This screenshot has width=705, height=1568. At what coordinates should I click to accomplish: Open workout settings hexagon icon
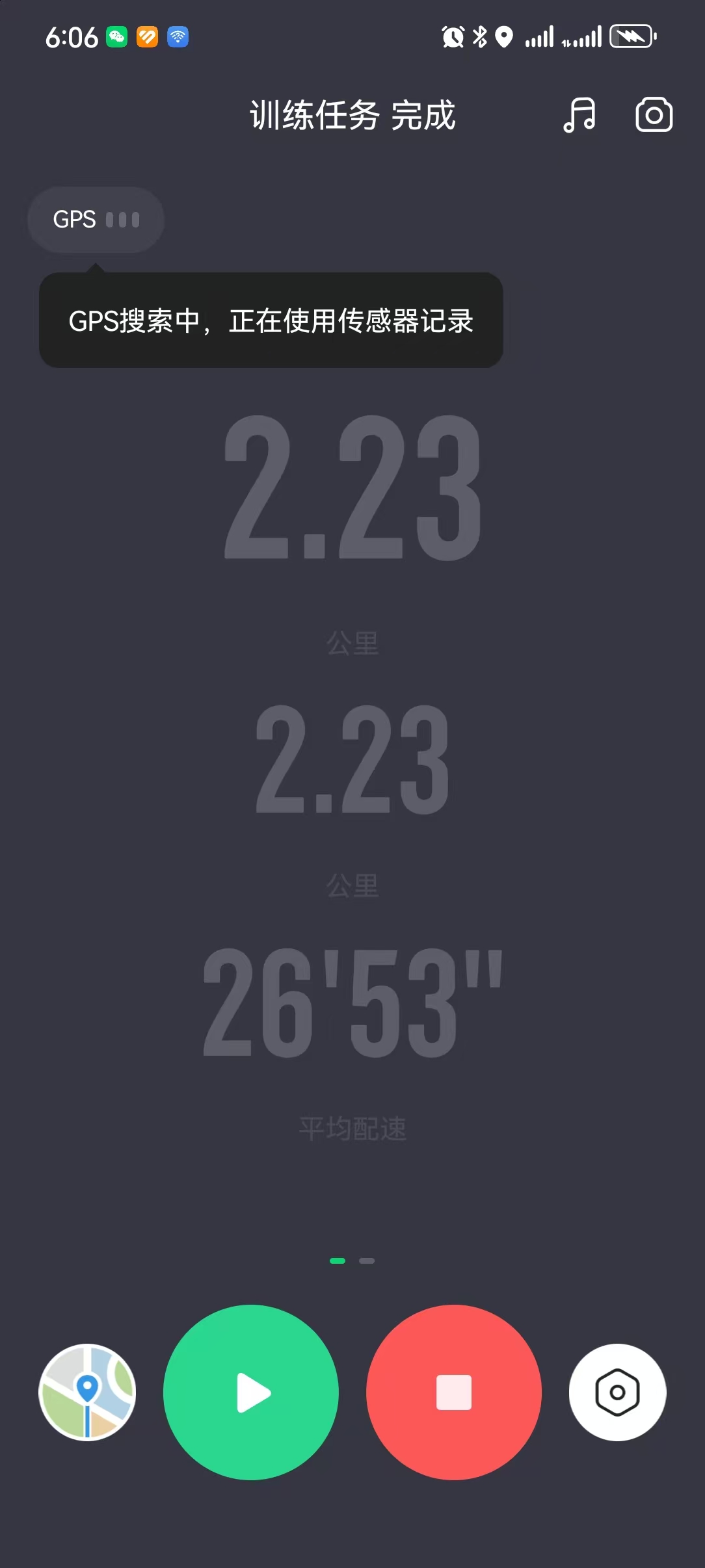[x=617, y=1392]
